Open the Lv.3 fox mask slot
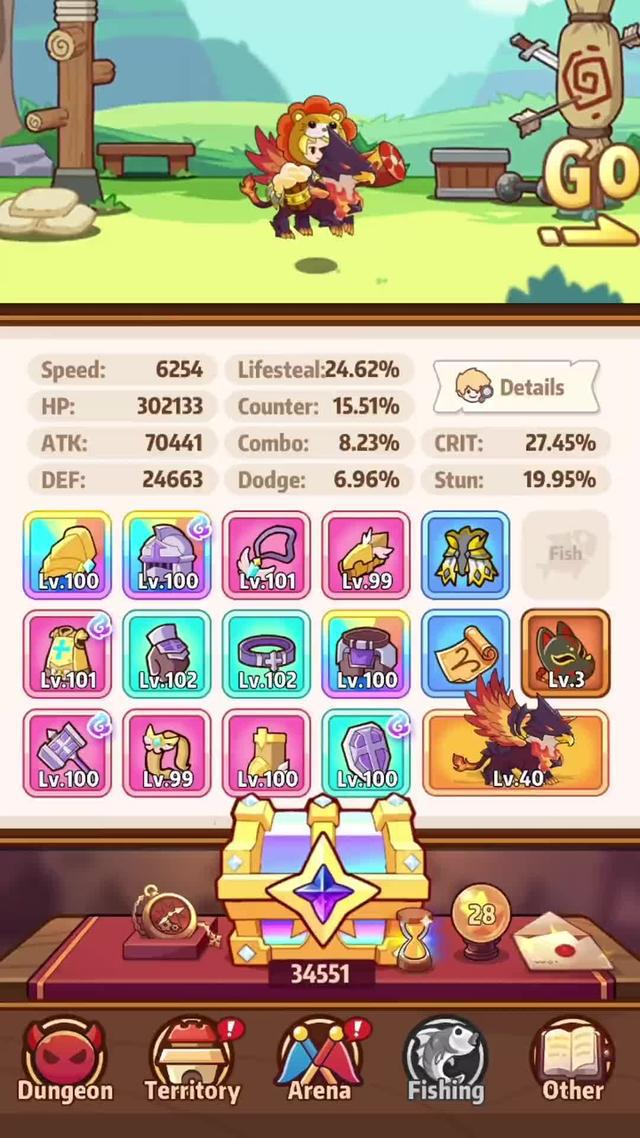Viewport: 640px width, 1138px height. coord(565,653)
